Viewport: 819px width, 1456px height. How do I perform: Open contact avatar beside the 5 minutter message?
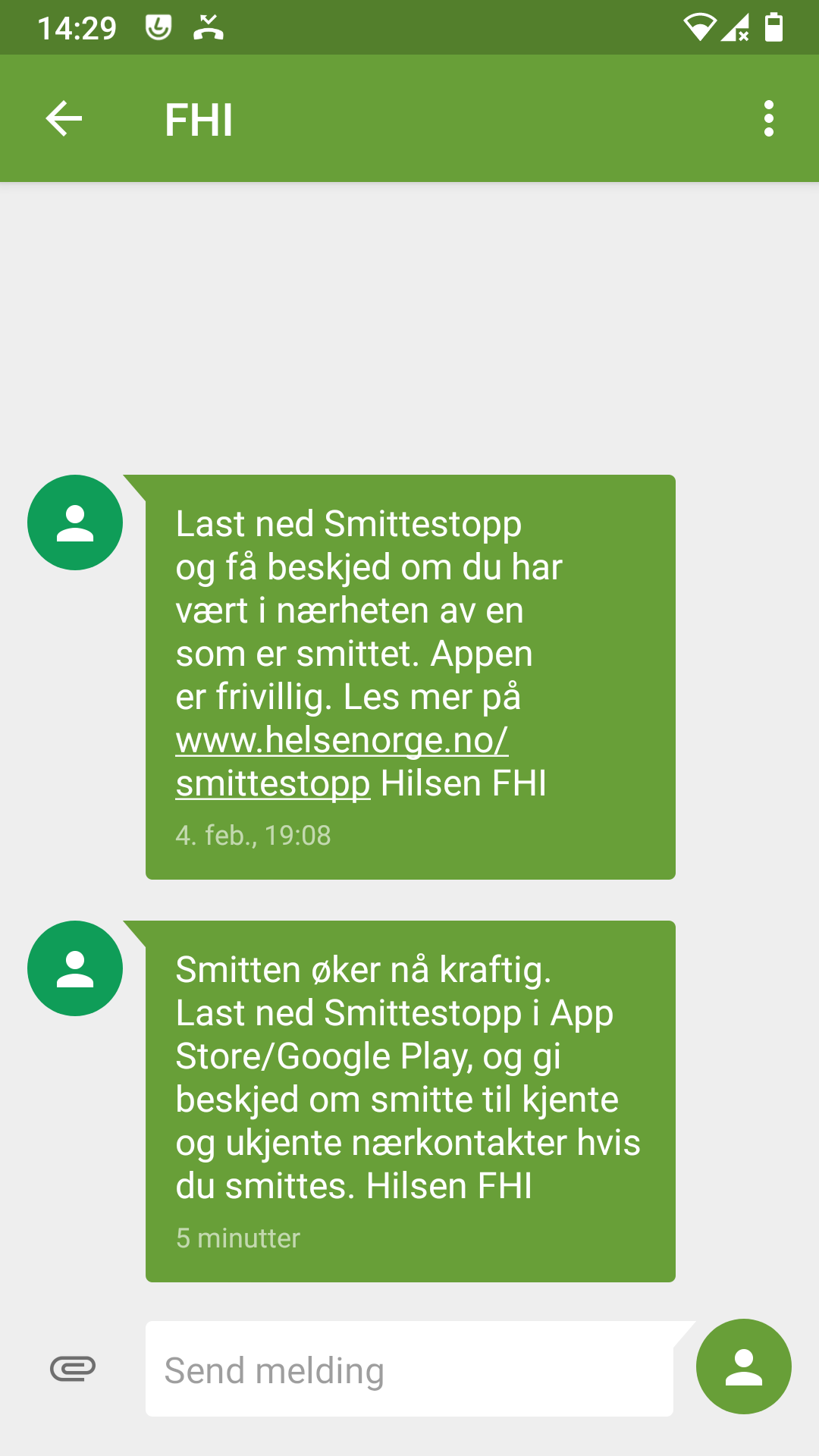[x=75, y=968]
